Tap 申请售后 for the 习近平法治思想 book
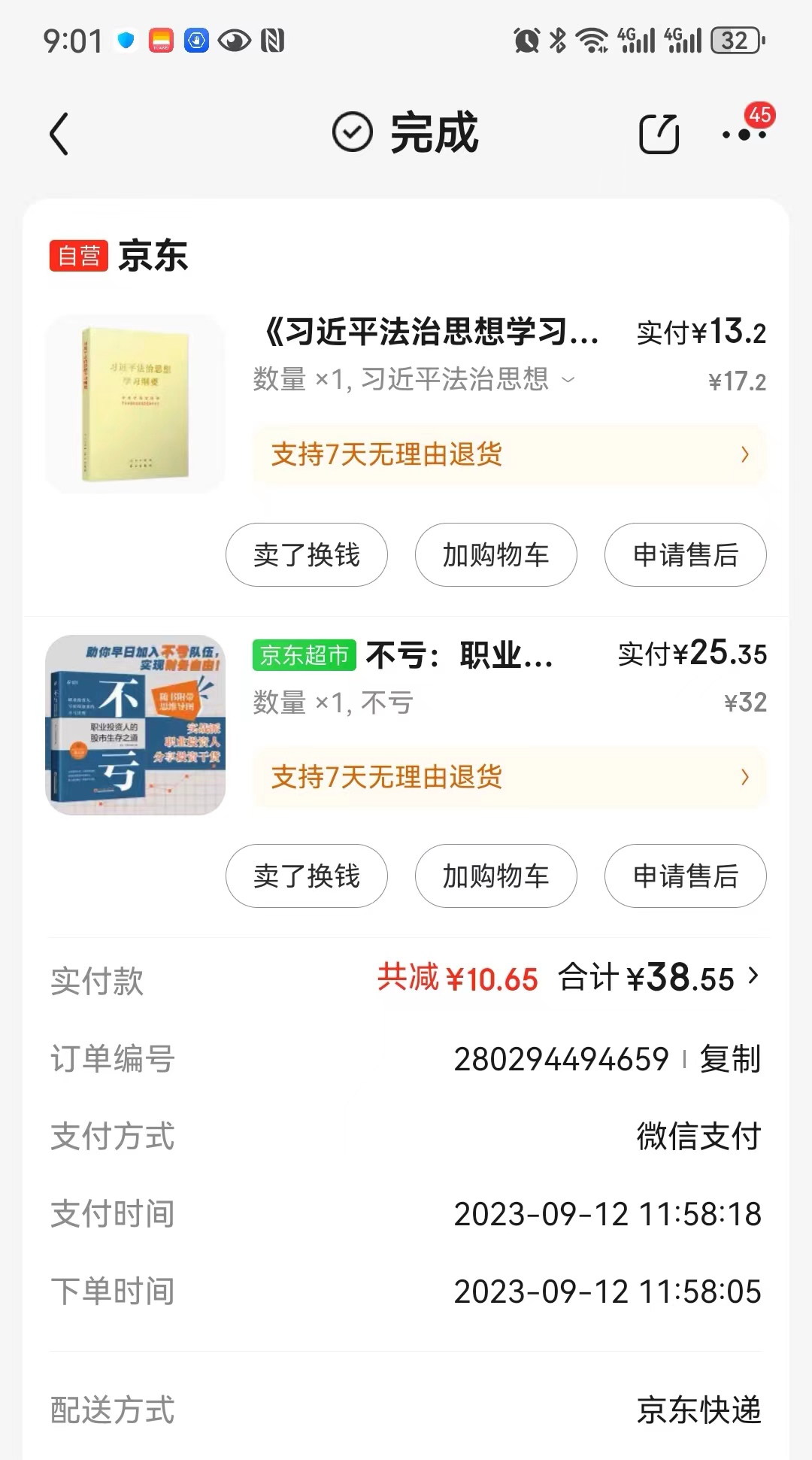Viewport: 812px width, 1460px height. [x=686, y=555]
